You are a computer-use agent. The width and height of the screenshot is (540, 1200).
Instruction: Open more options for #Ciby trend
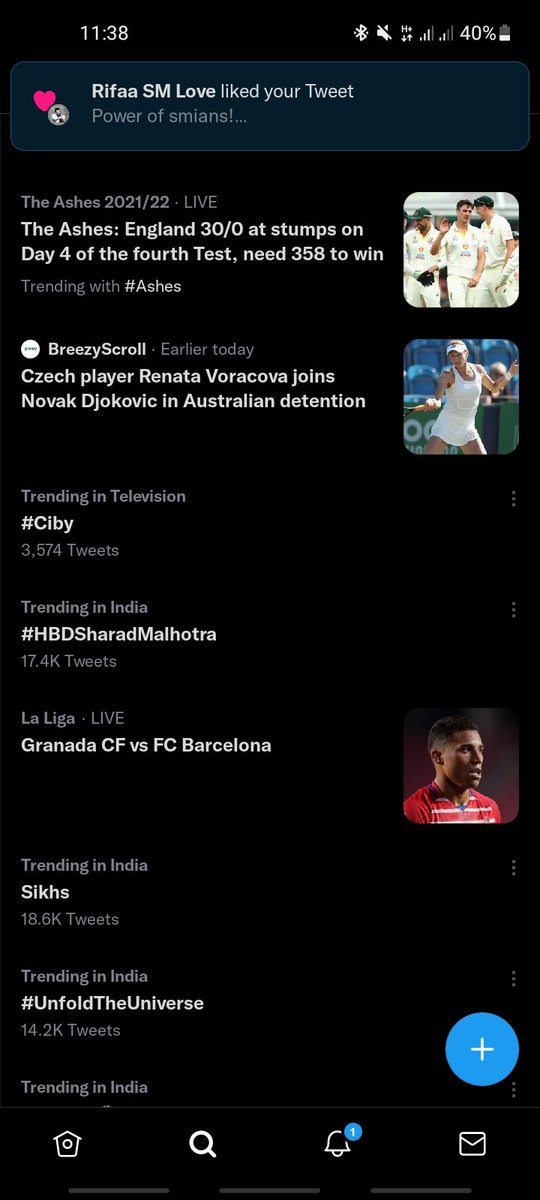pos(513,498)
